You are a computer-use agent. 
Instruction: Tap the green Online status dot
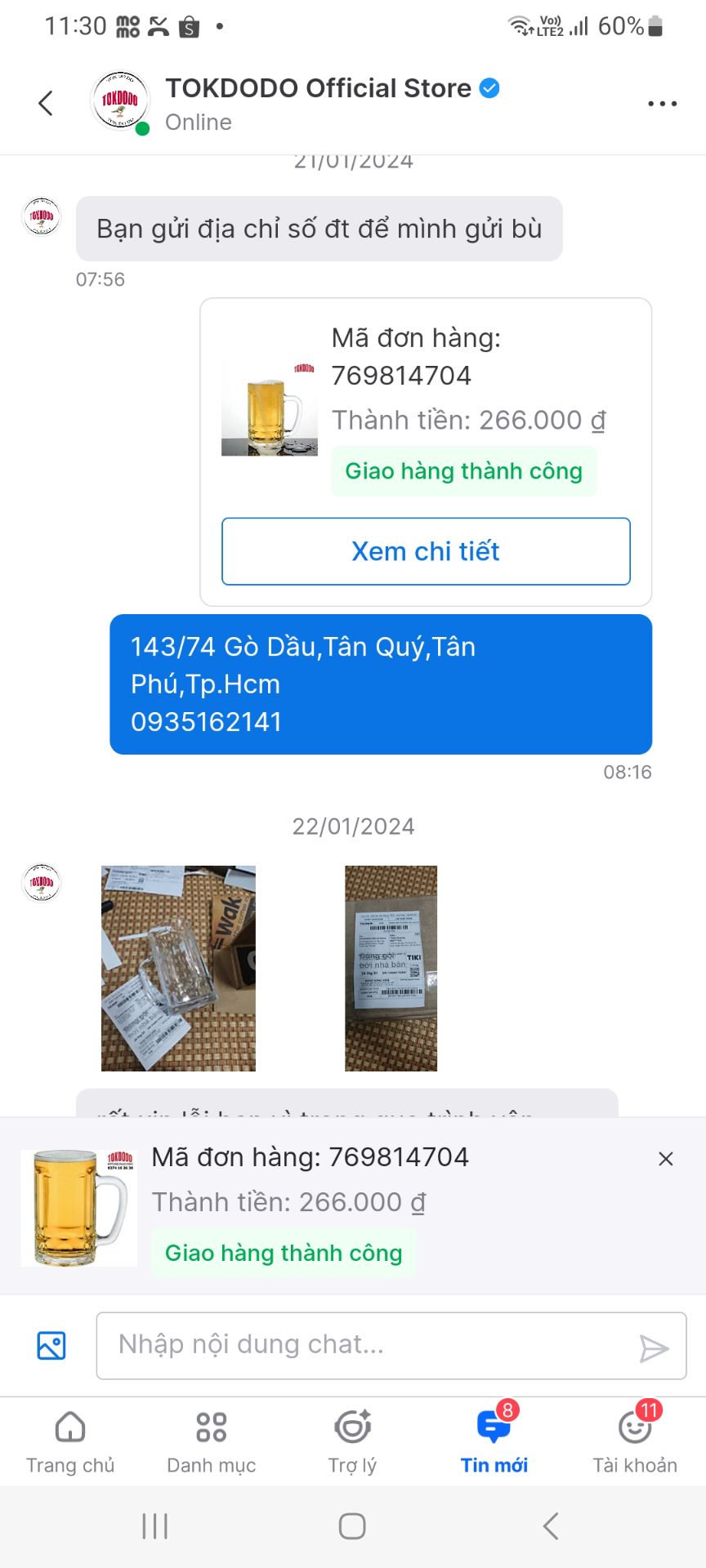[143, 128]
